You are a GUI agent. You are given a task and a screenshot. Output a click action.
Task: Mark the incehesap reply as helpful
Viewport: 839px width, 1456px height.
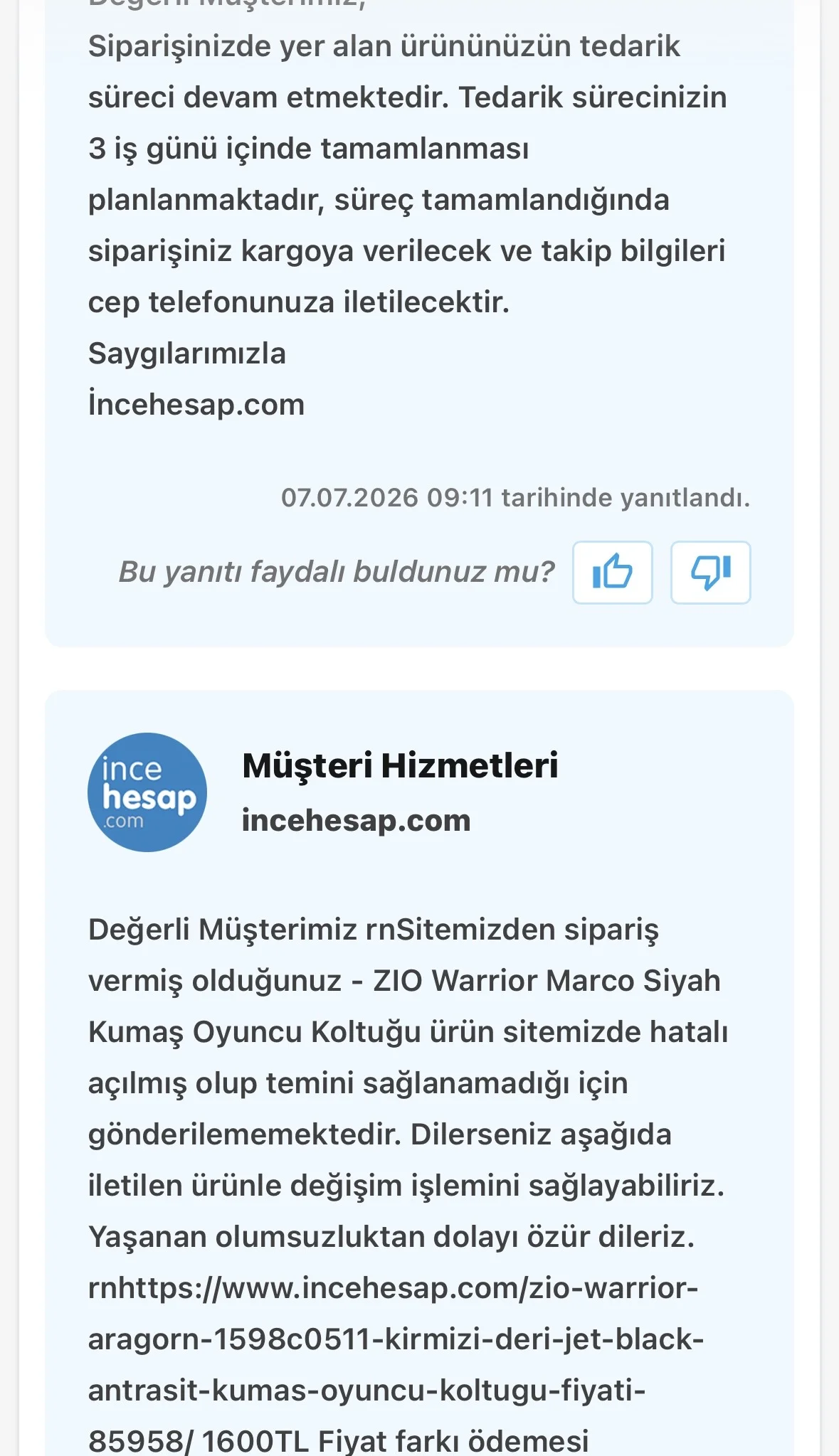pos(612,573)
